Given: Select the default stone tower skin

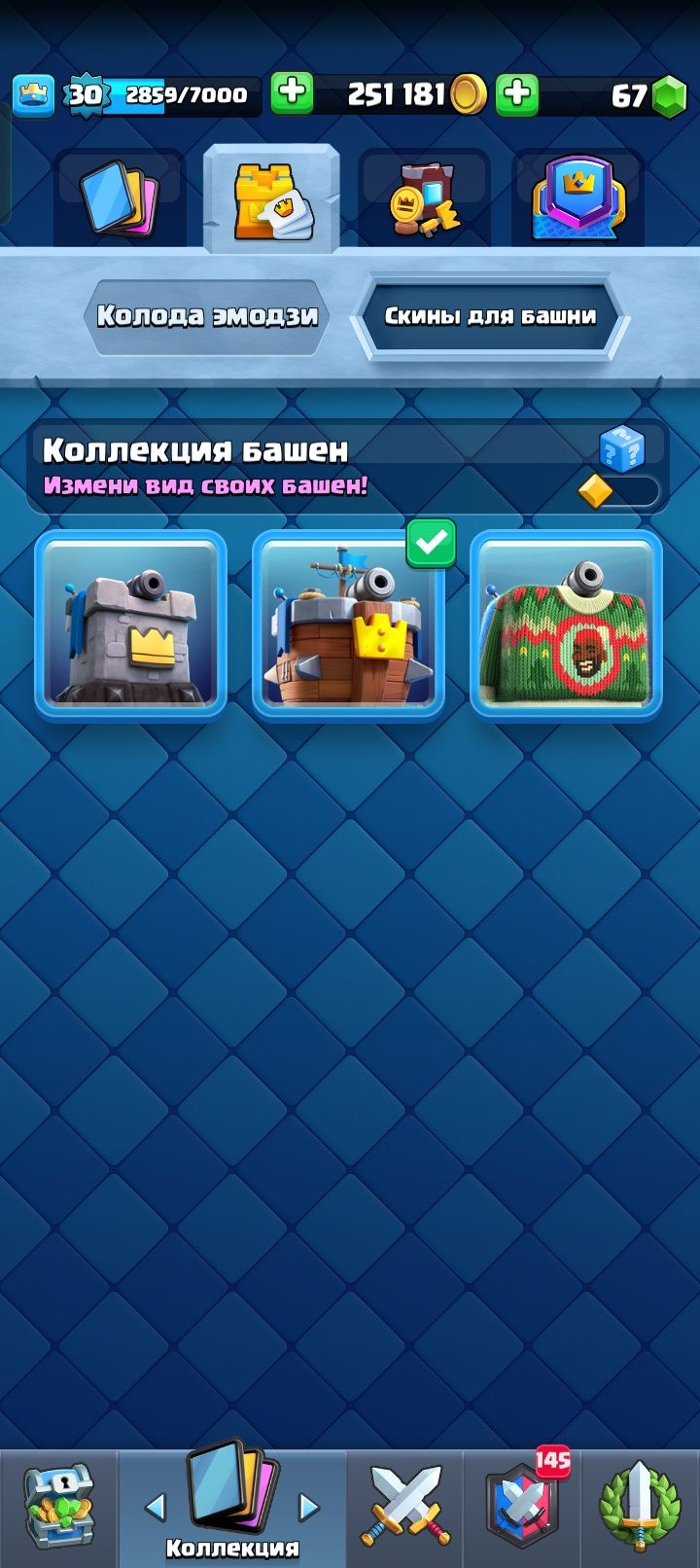Looking at the screenshot, I should [x=131, y=624].
